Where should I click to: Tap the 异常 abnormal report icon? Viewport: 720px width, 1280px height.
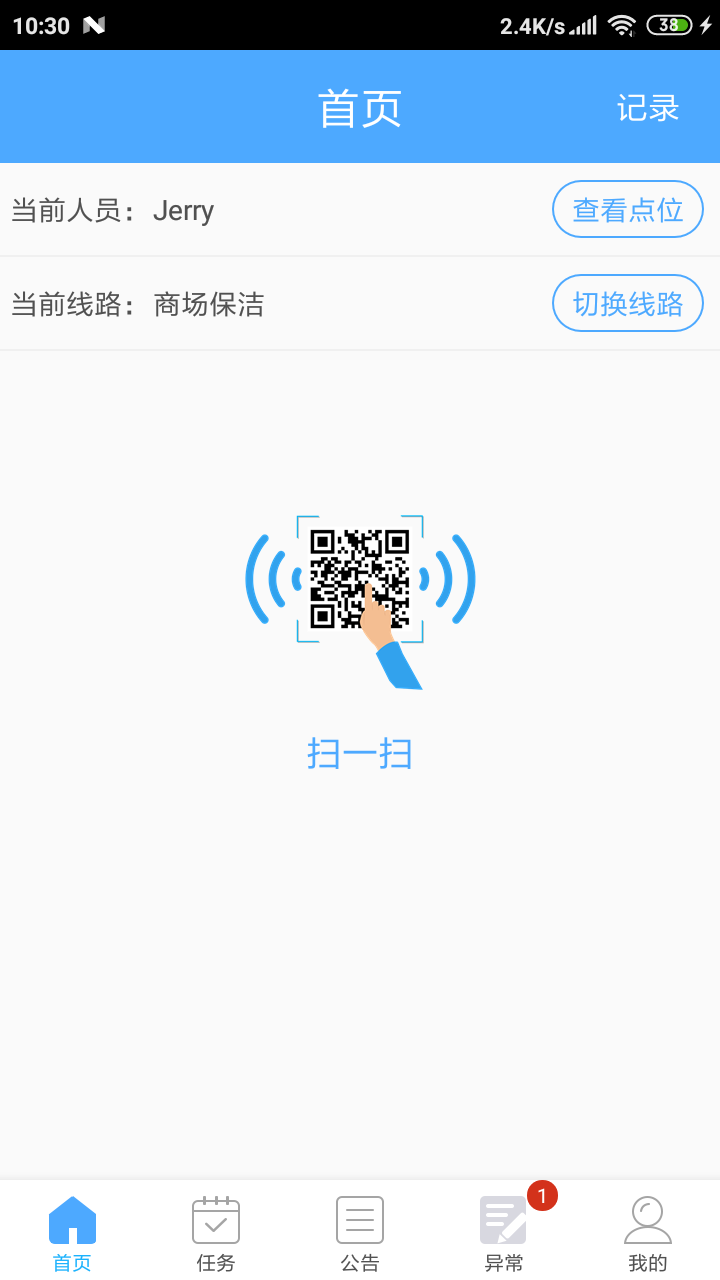tap(504, 1220)
